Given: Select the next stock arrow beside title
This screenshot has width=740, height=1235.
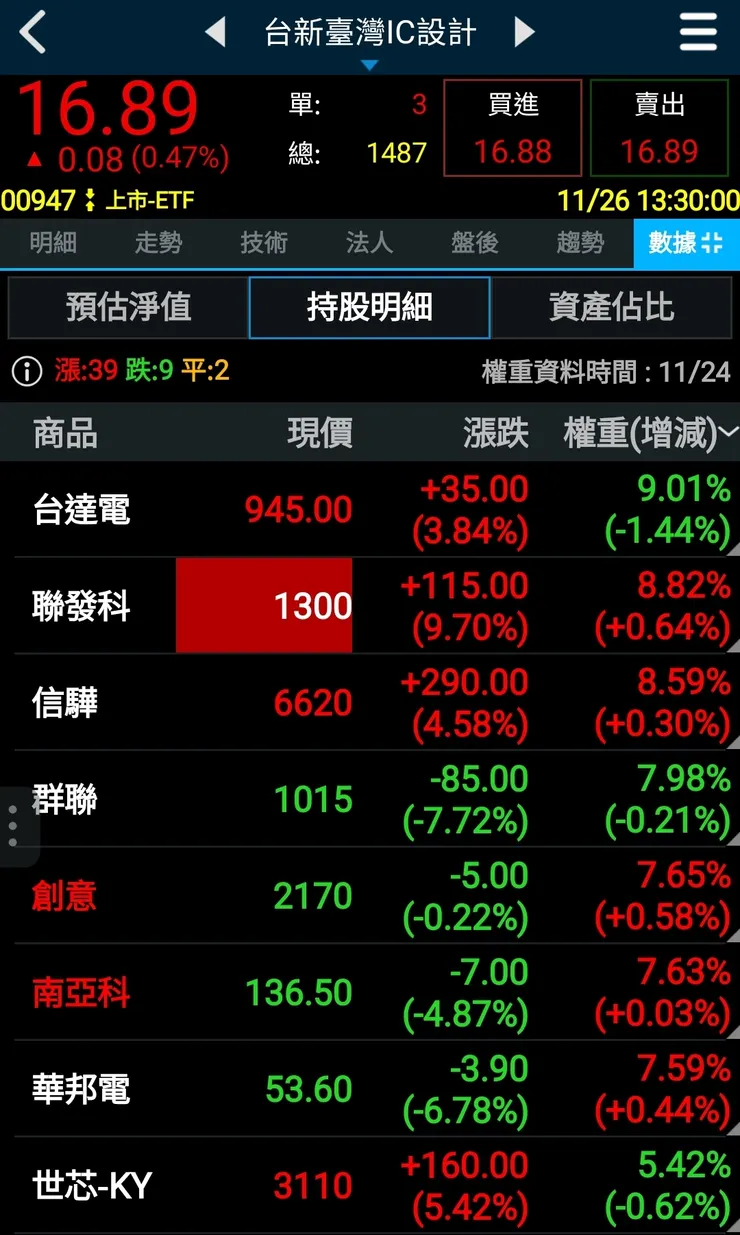Looking at the screenshot, I should click(524, 31).
